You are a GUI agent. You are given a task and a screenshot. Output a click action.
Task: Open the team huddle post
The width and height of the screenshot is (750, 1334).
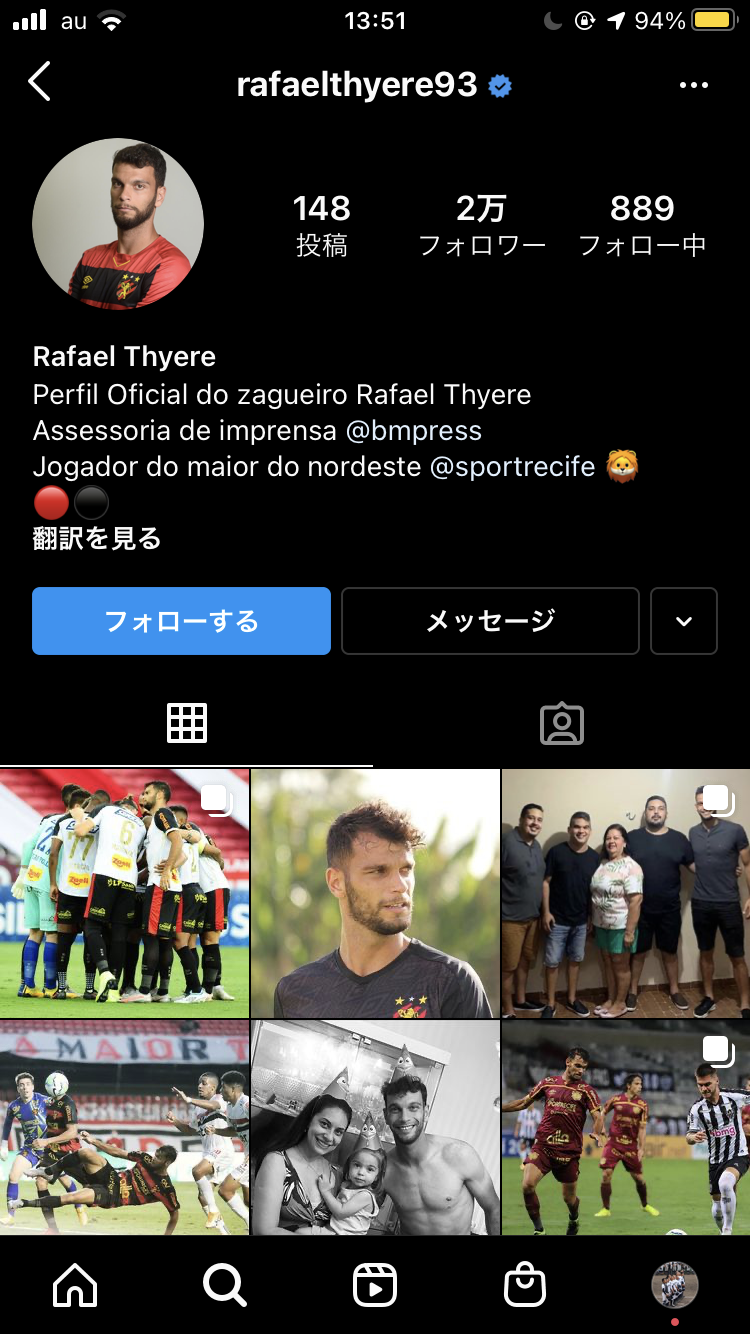[124, 893]
